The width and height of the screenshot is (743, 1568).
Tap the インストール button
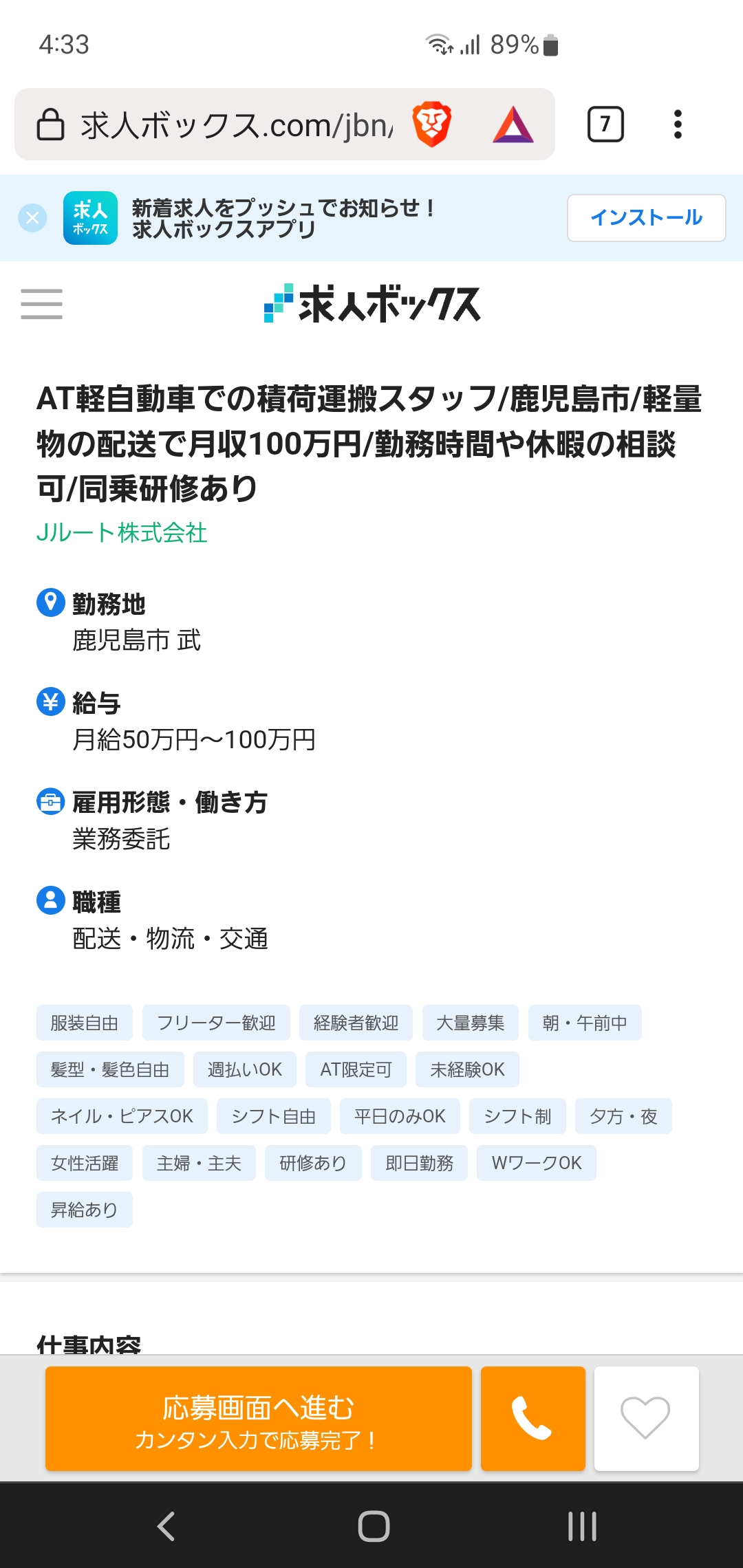646,218
